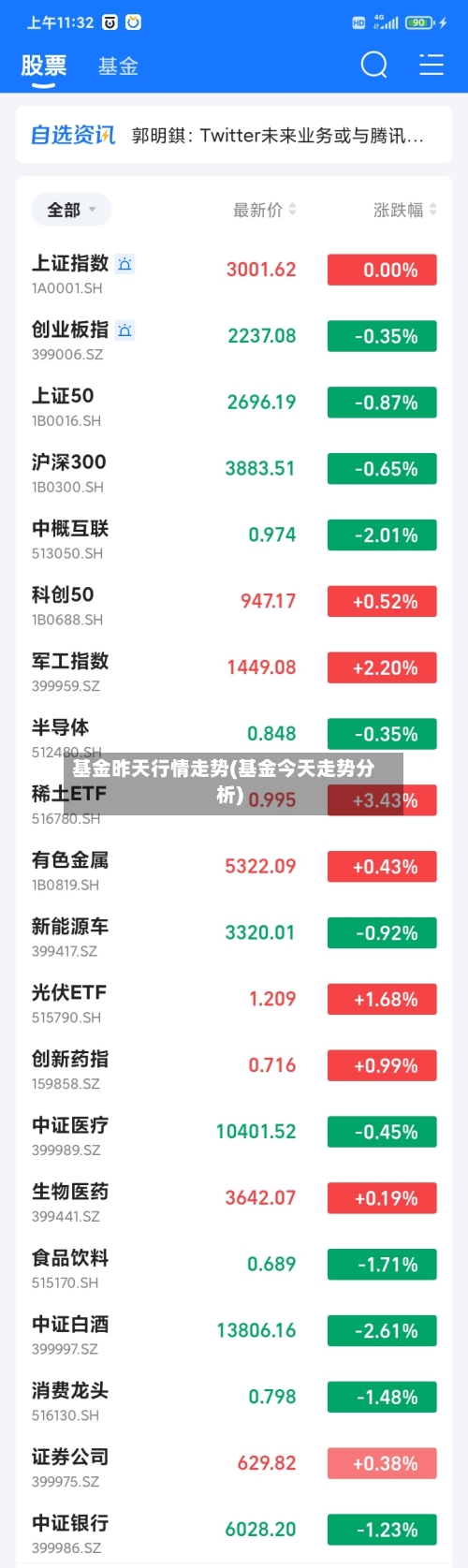Open 上证指数 row
The image size is (468, 1568).
tap(234, 271)
